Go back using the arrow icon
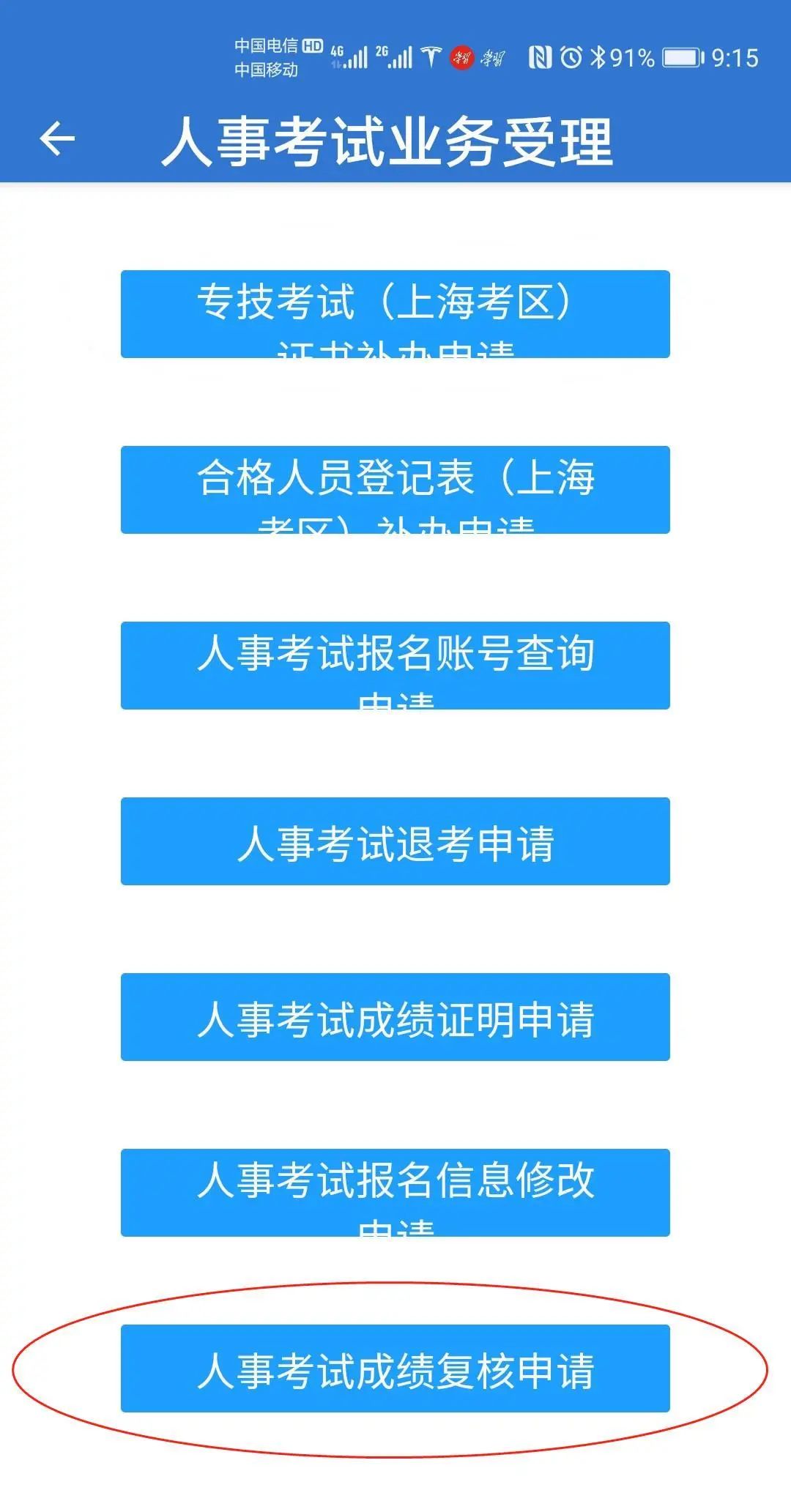The width and height of the screenshot is (791, 1512). (57, 139)
